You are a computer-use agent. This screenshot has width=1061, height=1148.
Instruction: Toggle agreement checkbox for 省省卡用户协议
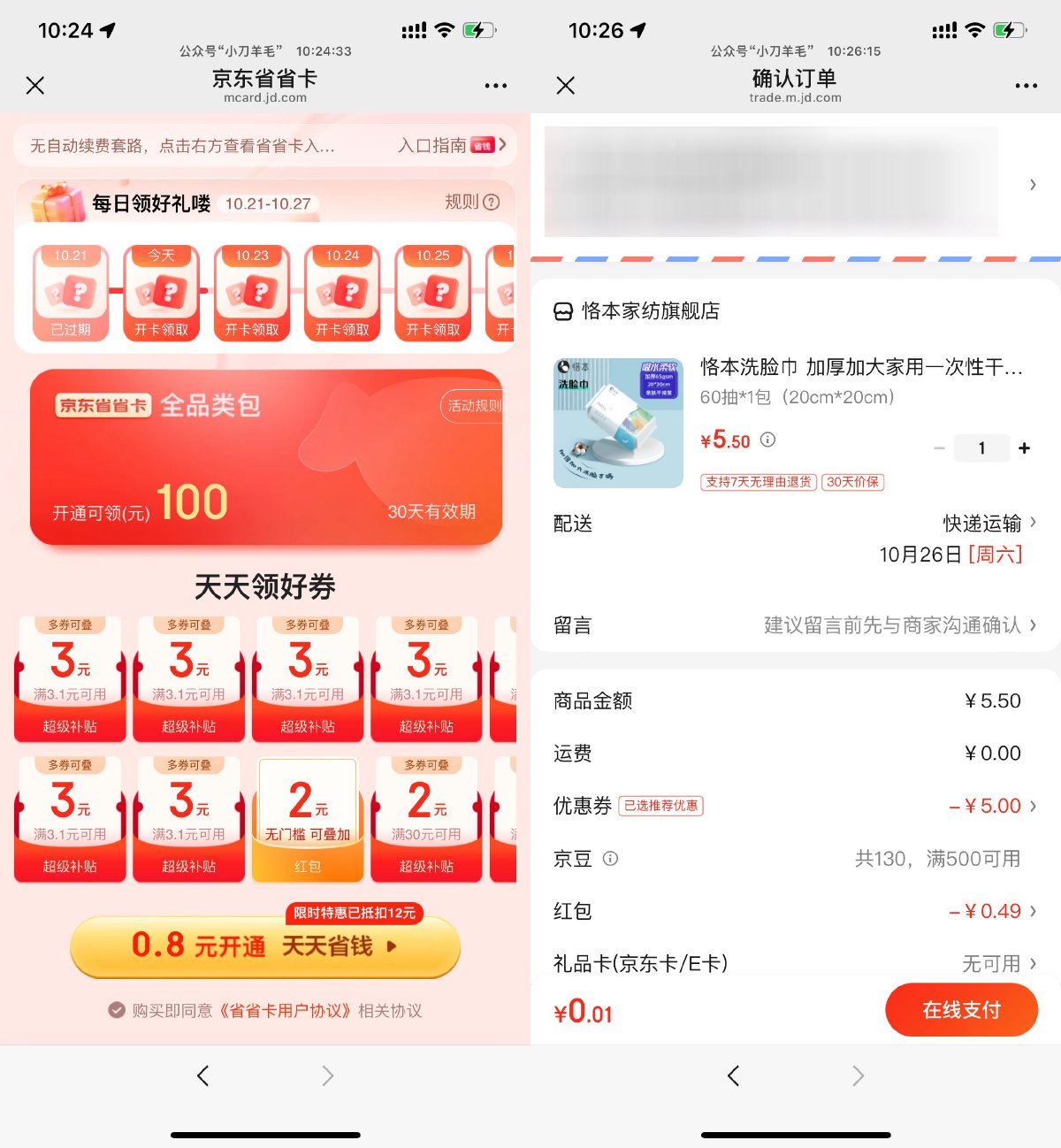coord(117,1010)
